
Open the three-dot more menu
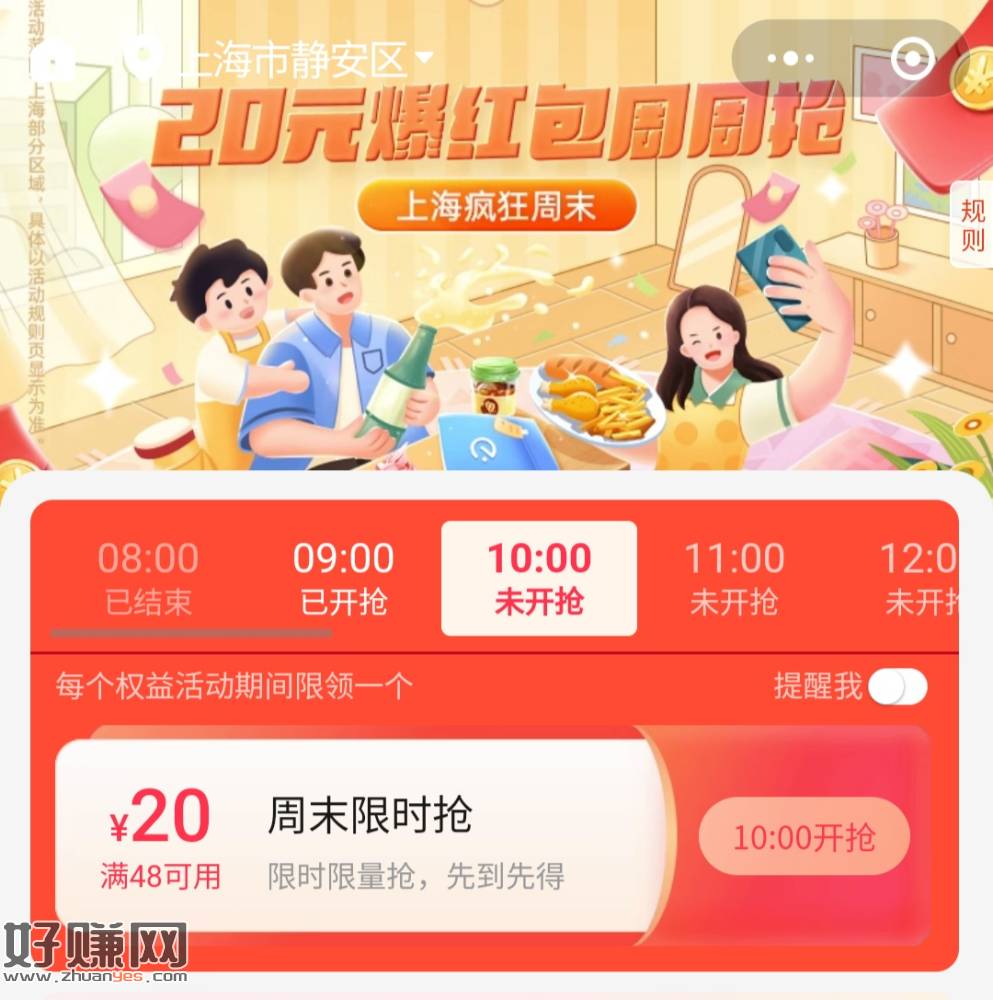(x=790, y=59)
